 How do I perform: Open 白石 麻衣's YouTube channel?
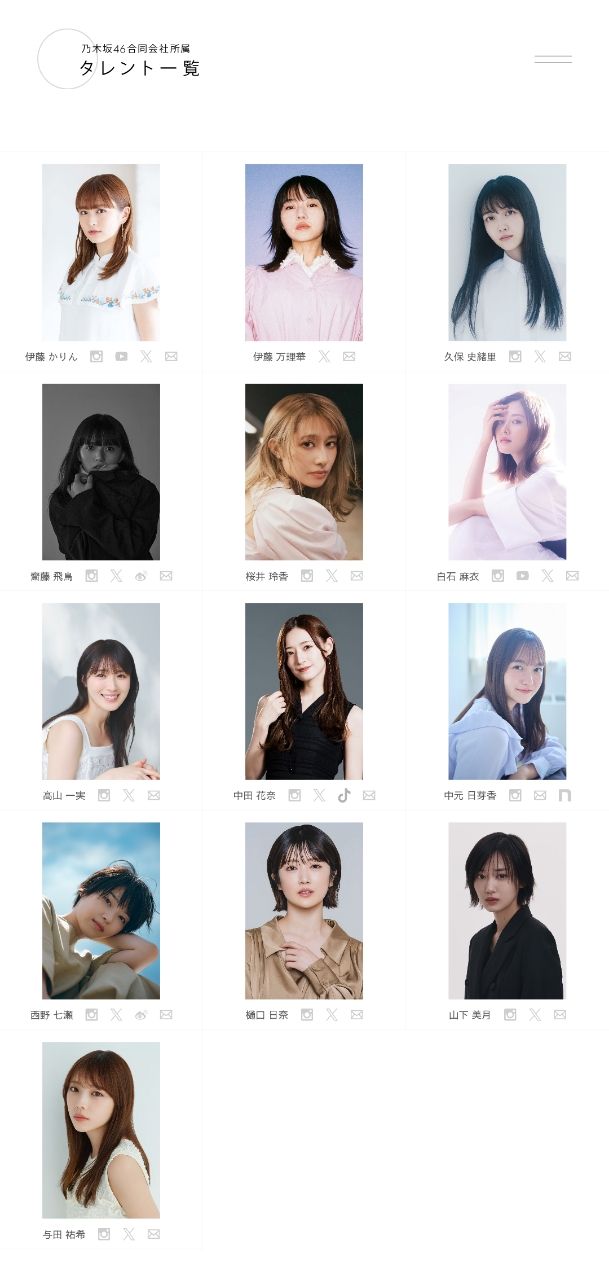point(522,576)
